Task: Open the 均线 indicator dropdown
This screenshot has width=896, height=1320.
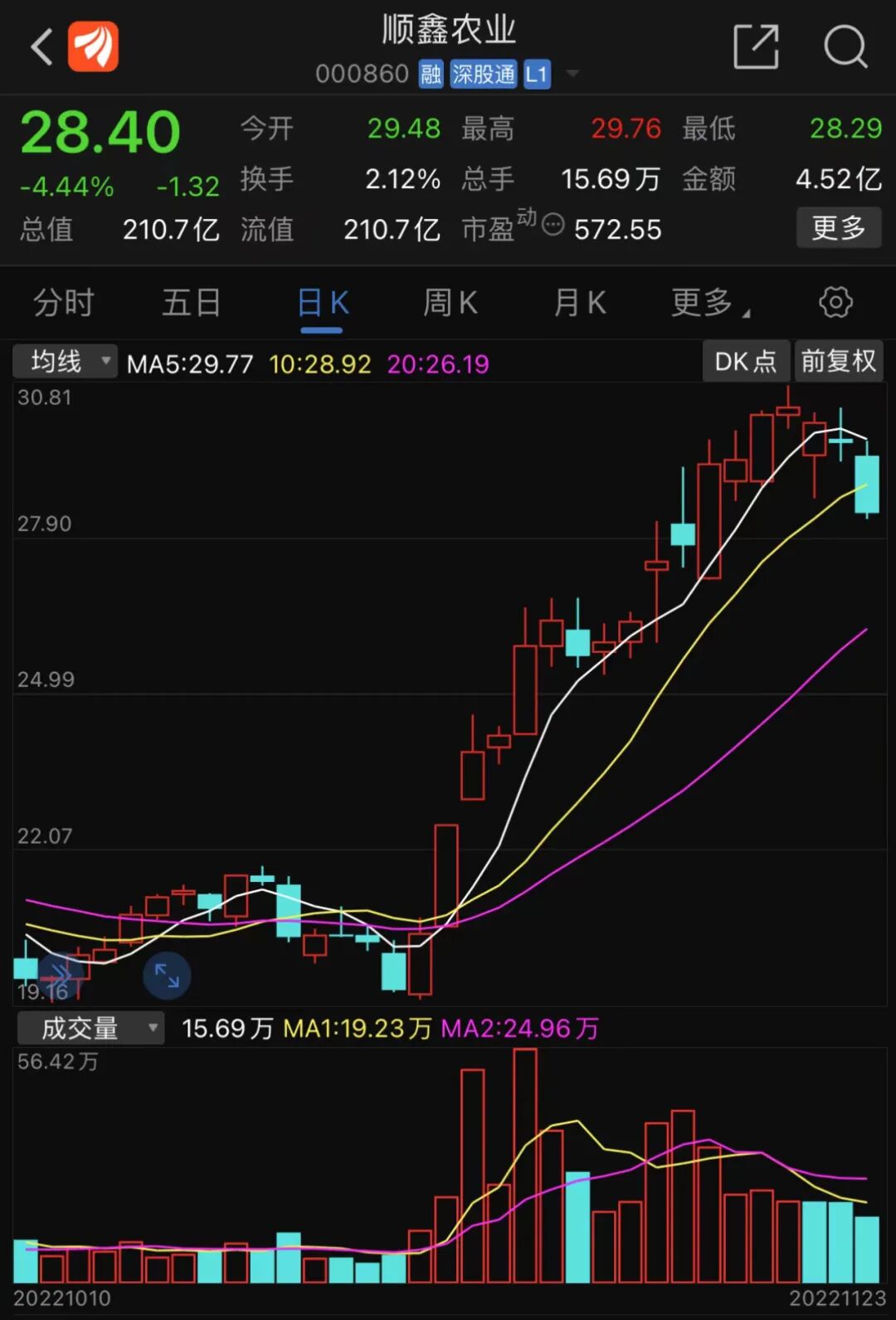Action: click(66, 362)
